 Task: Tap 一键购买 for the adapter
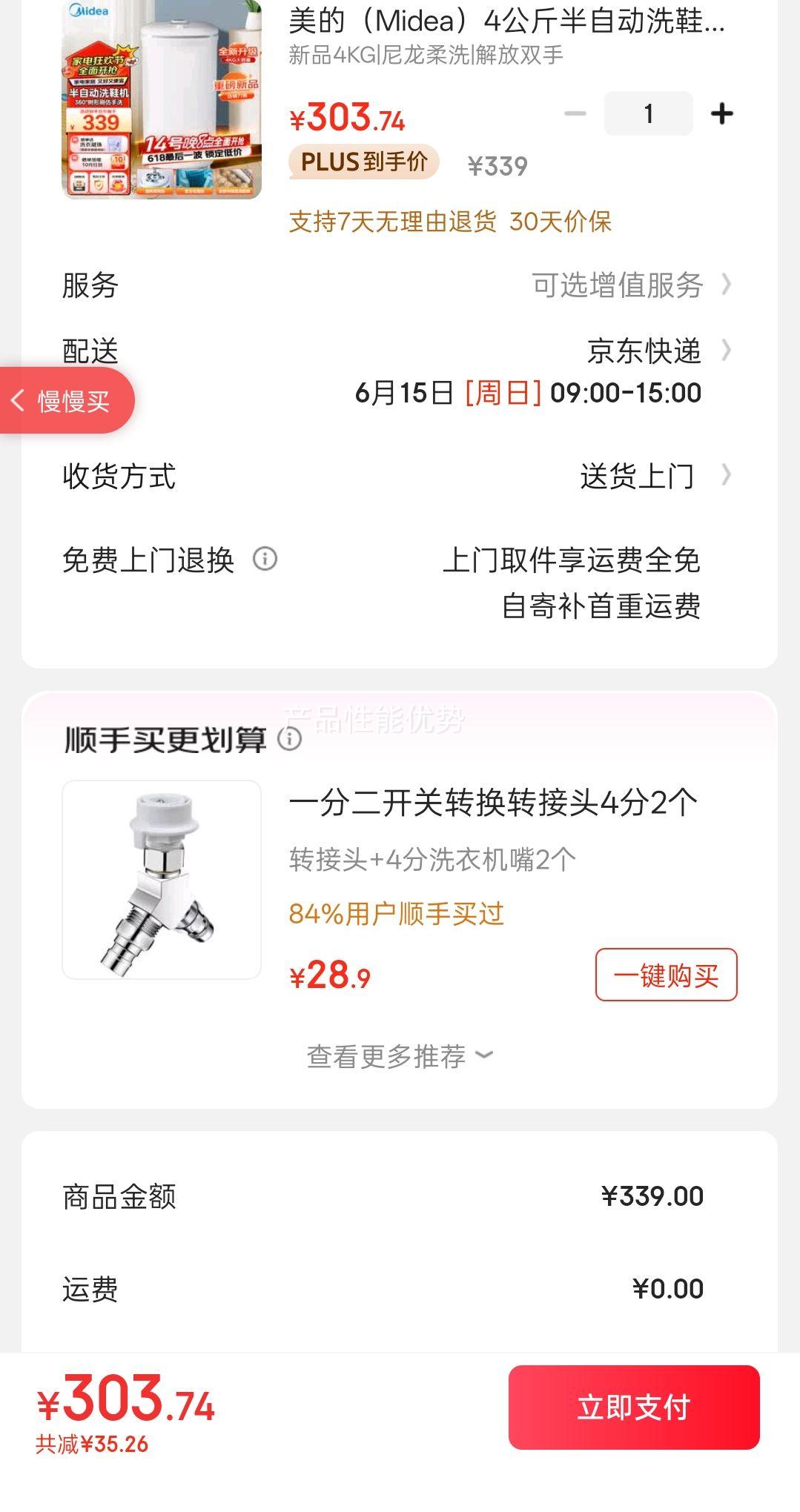pos(666,975)
